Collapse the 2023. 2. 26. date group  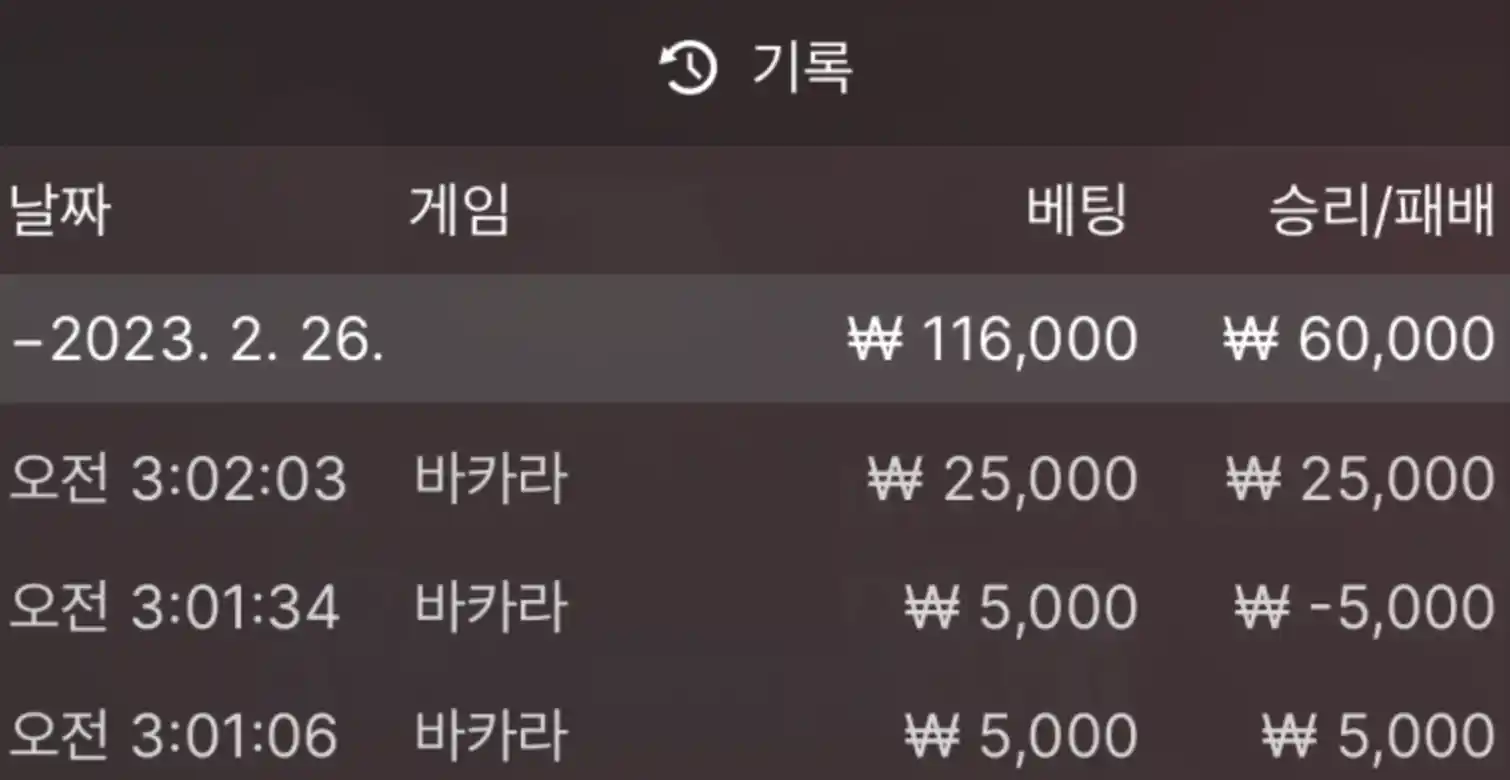pyautogui.click(x=200, y=341)
